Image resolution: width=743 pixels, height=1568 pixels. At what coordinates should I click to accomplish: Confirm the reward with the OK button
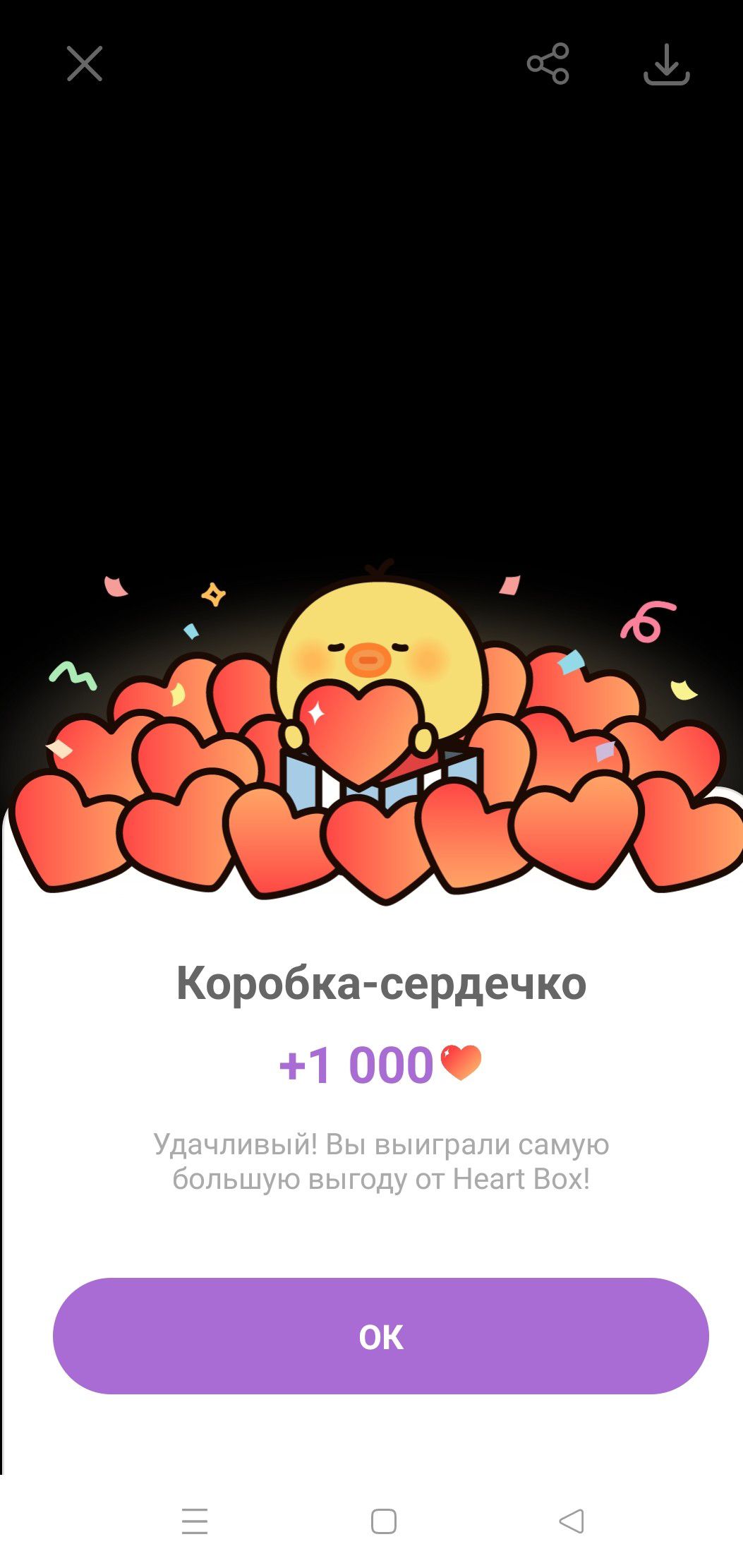point(380,1336)
